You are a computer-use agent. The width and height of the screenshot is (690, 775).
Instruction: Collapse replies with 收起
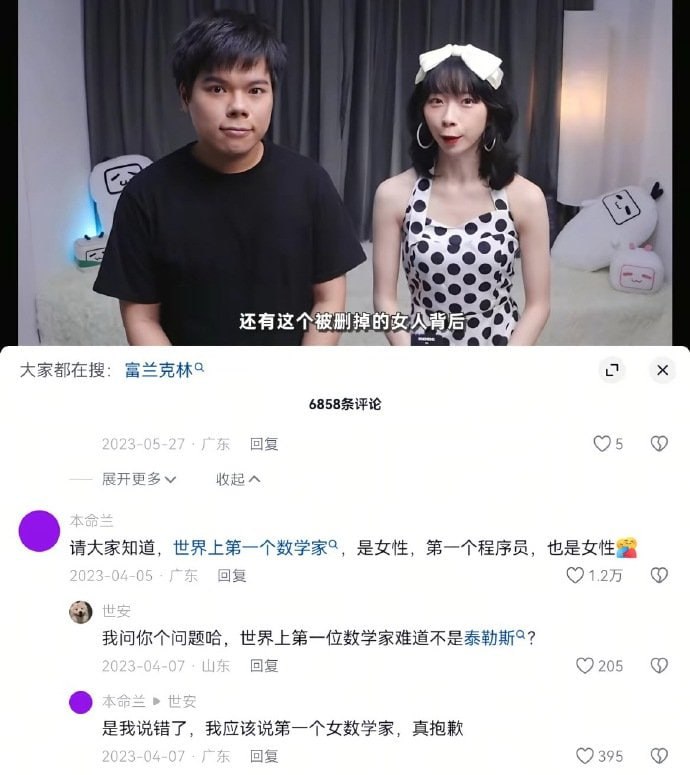[x=238, y=479]
